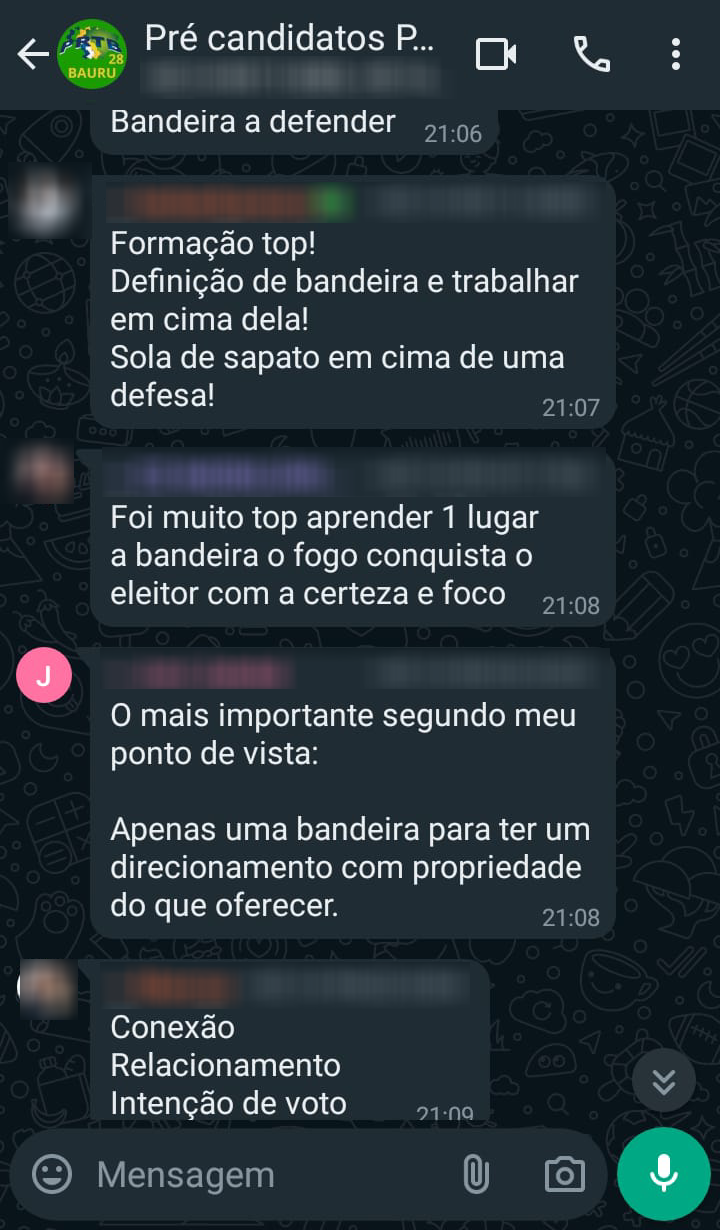Open profile of sender with pink J avatar
The image size is (720, 1230).
pos(44,676)
